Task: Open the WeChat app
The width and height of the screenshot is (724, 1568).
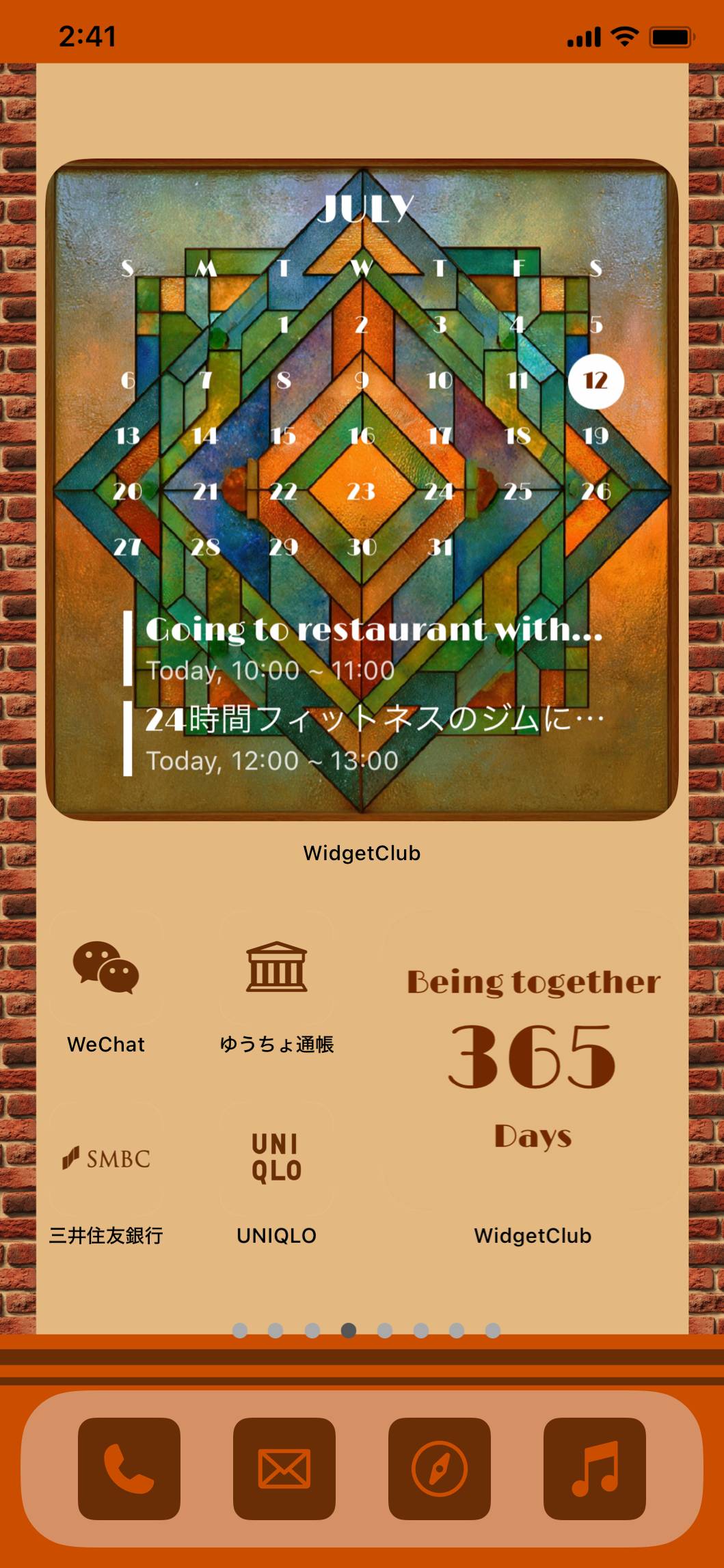Action: pos(106,967)
